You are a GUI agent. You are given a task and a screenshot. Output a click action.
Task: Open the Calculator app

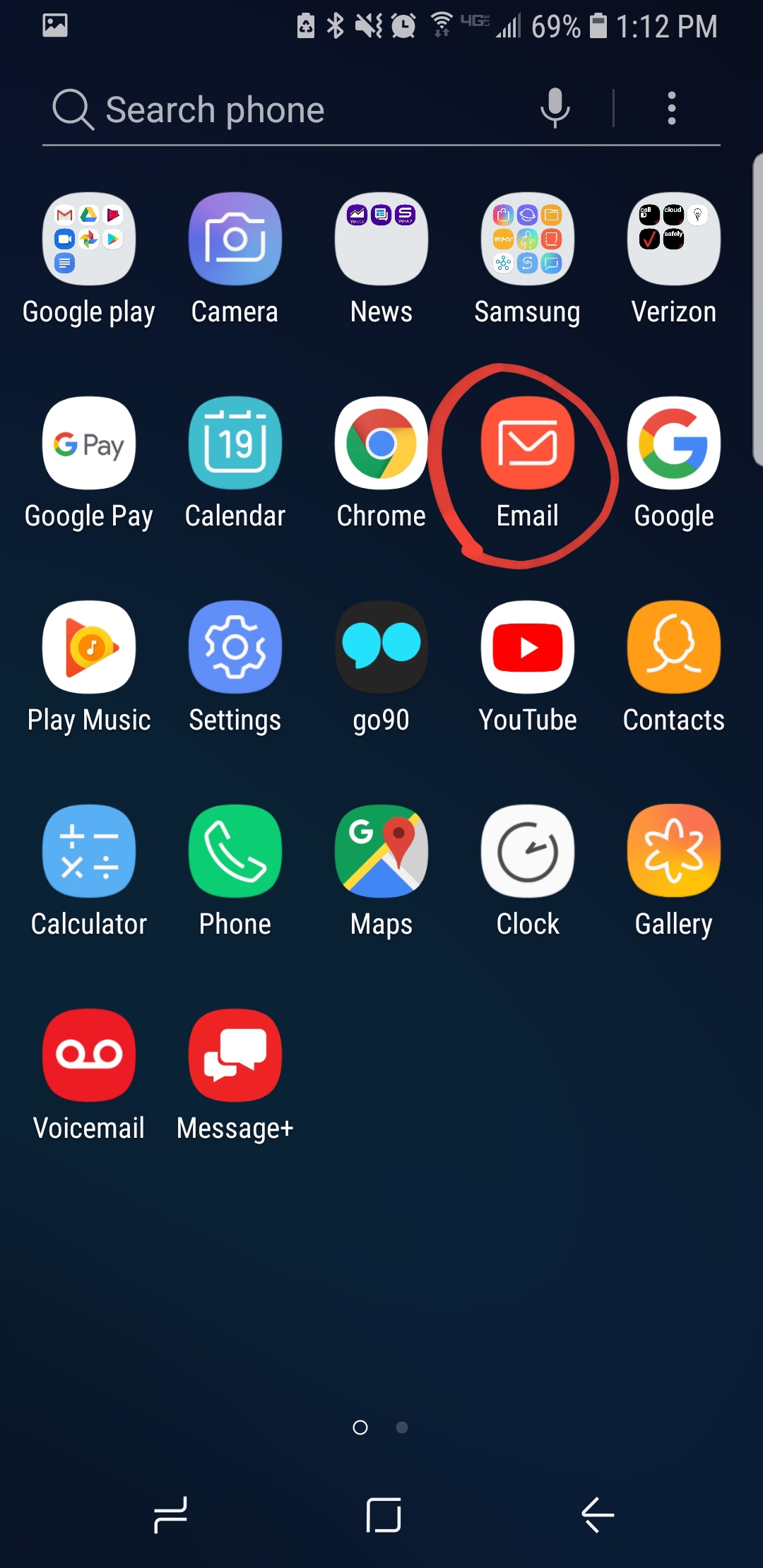[x=89, y=851]
